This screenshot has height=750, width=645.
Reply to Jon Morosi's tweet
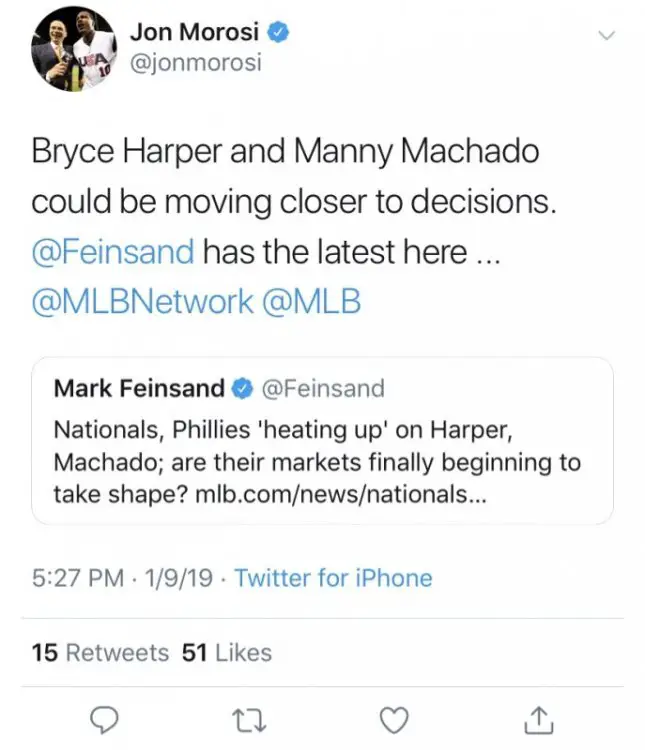coord(105,718)
